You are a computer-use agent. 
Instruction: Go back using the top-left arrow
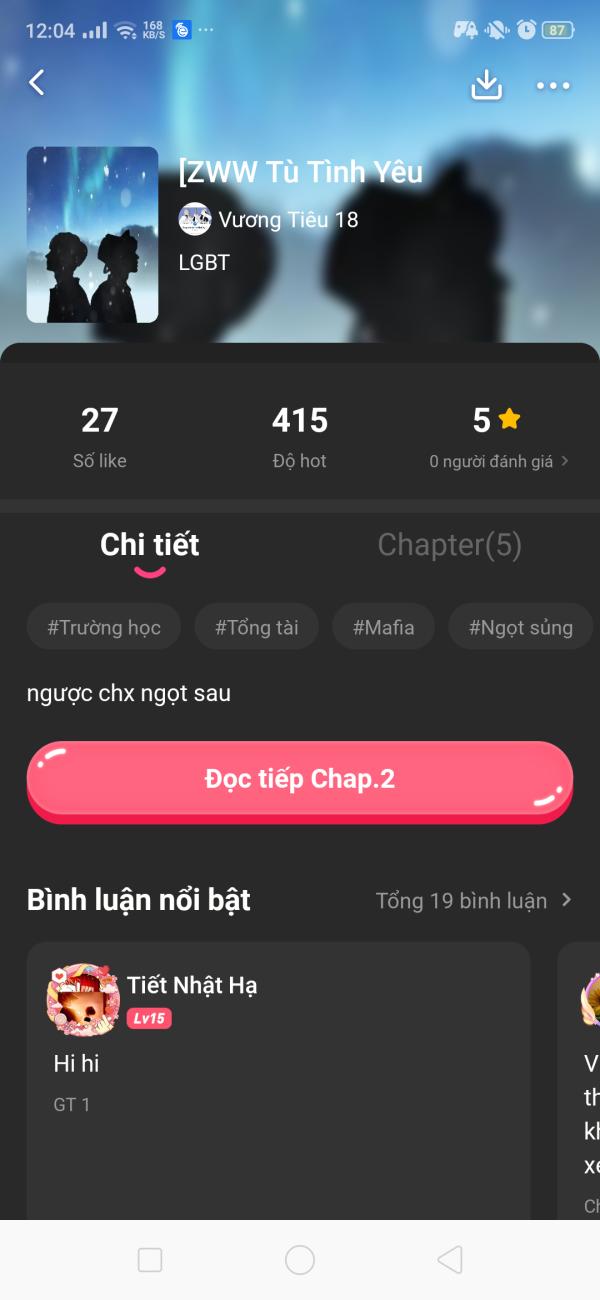pos(37,83)
